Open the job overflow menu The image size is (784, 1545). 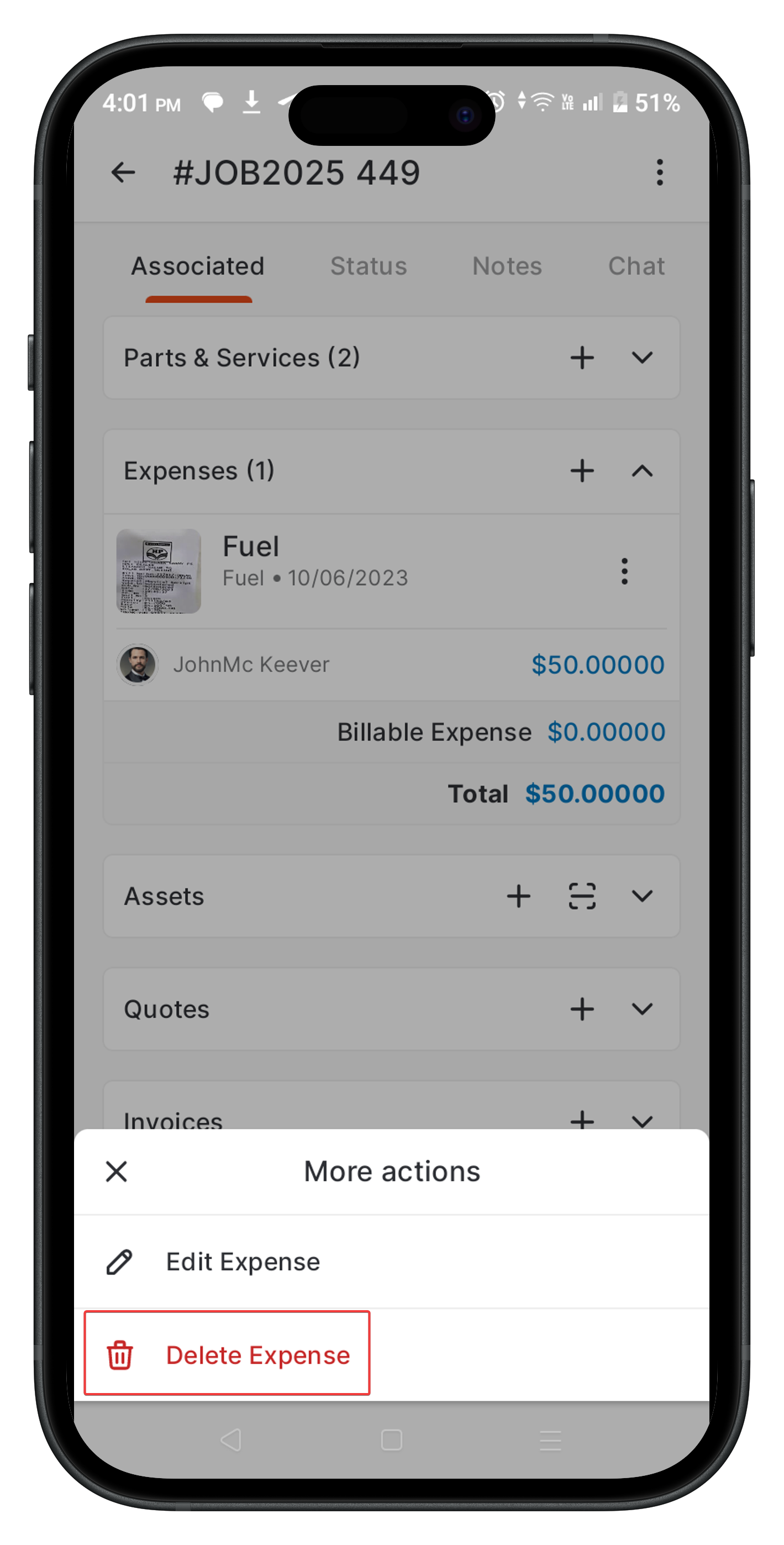(x=659, y=173)
